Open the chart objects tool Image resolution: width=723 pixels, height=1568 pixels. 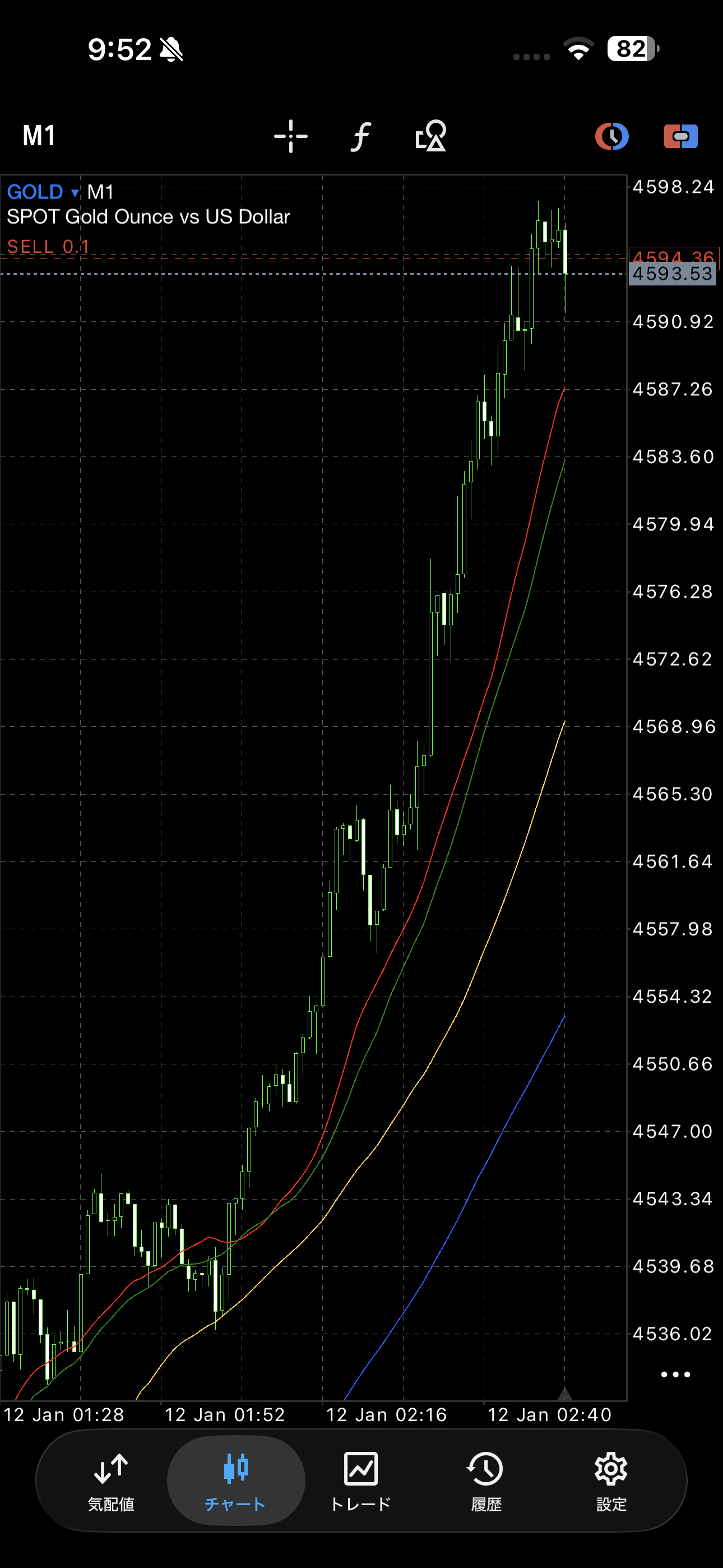[x=431, y=136]
